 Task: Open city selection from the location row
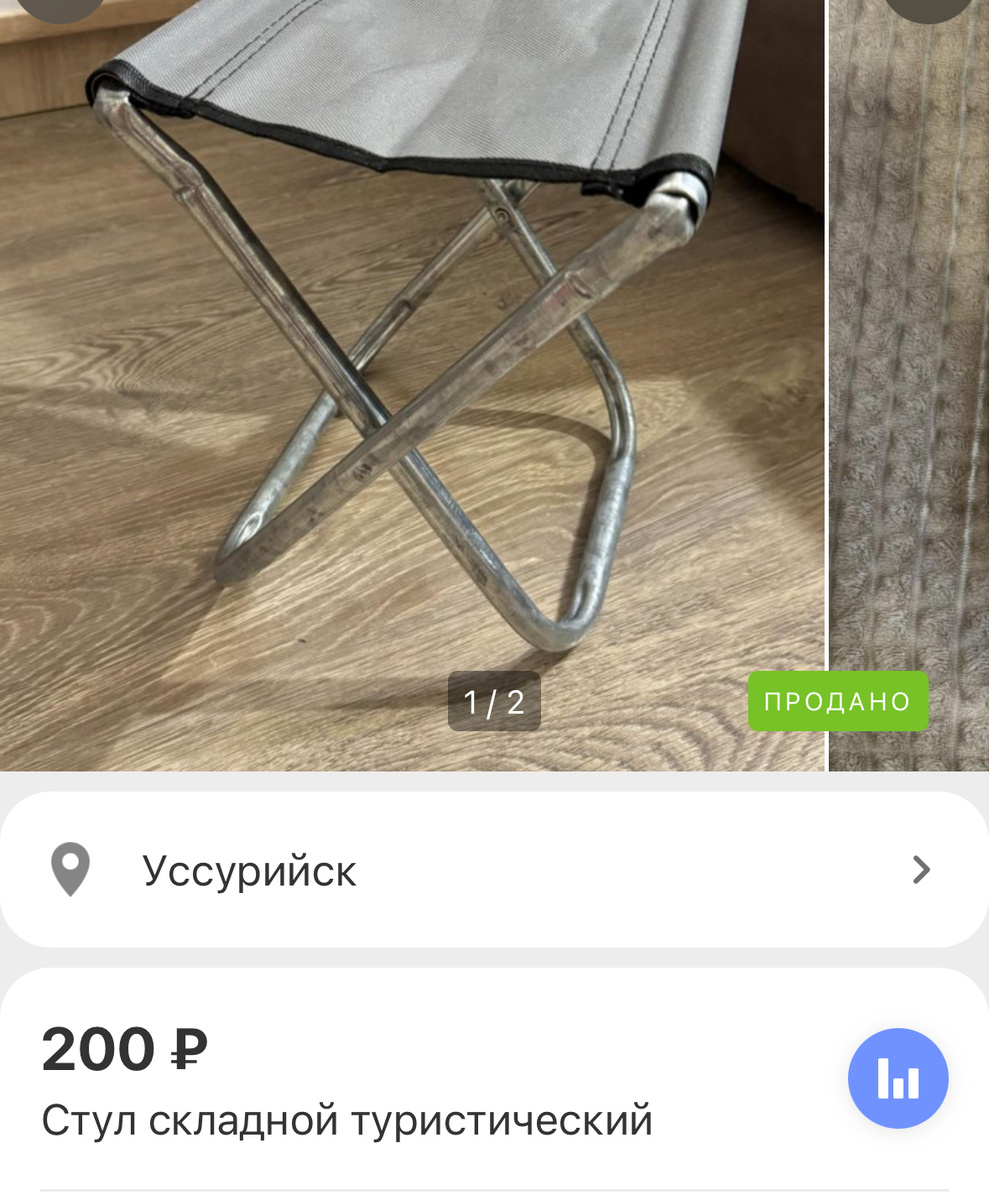pyautogui.click(x=494, y=869)
